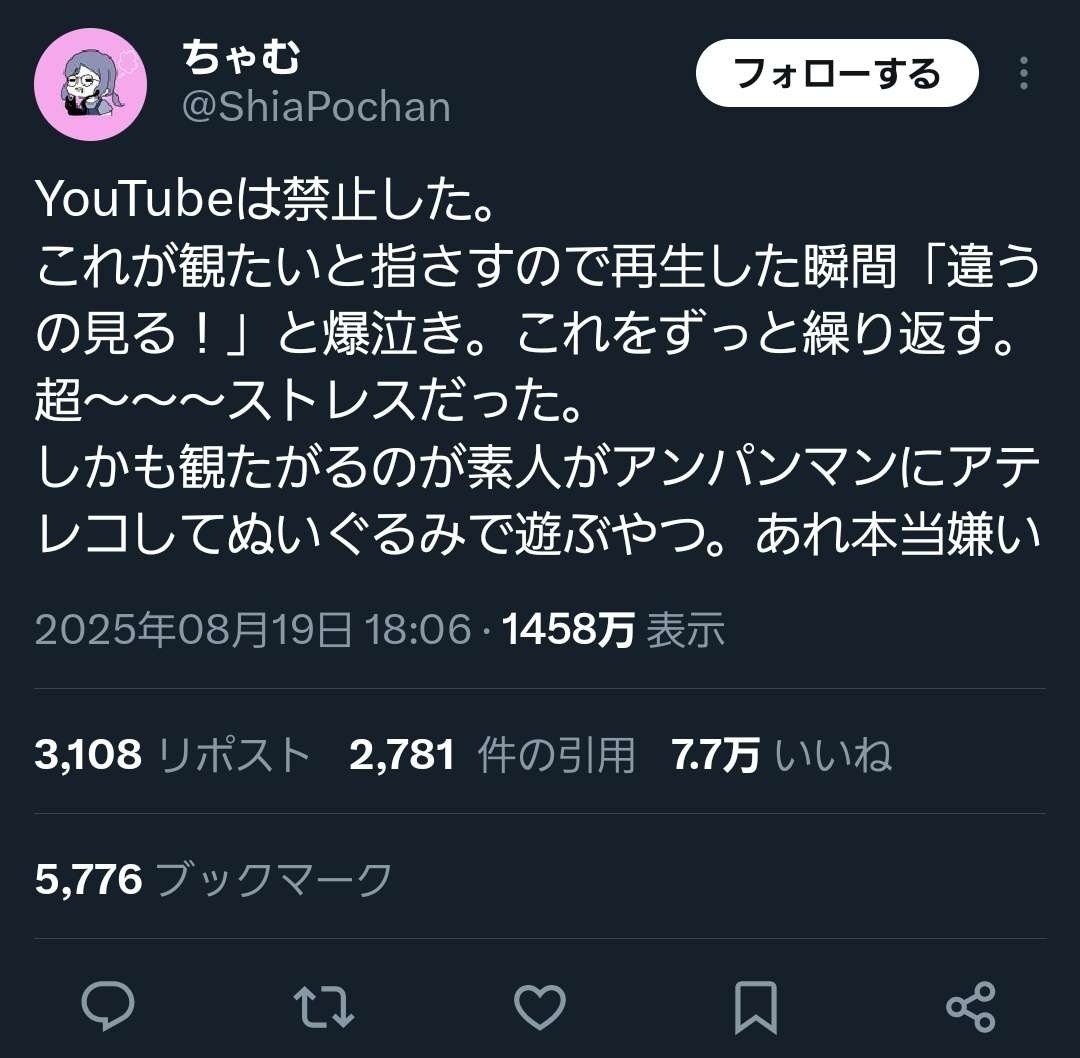
Task: Like this post with the heart
Action: [x=540, y=1006]
